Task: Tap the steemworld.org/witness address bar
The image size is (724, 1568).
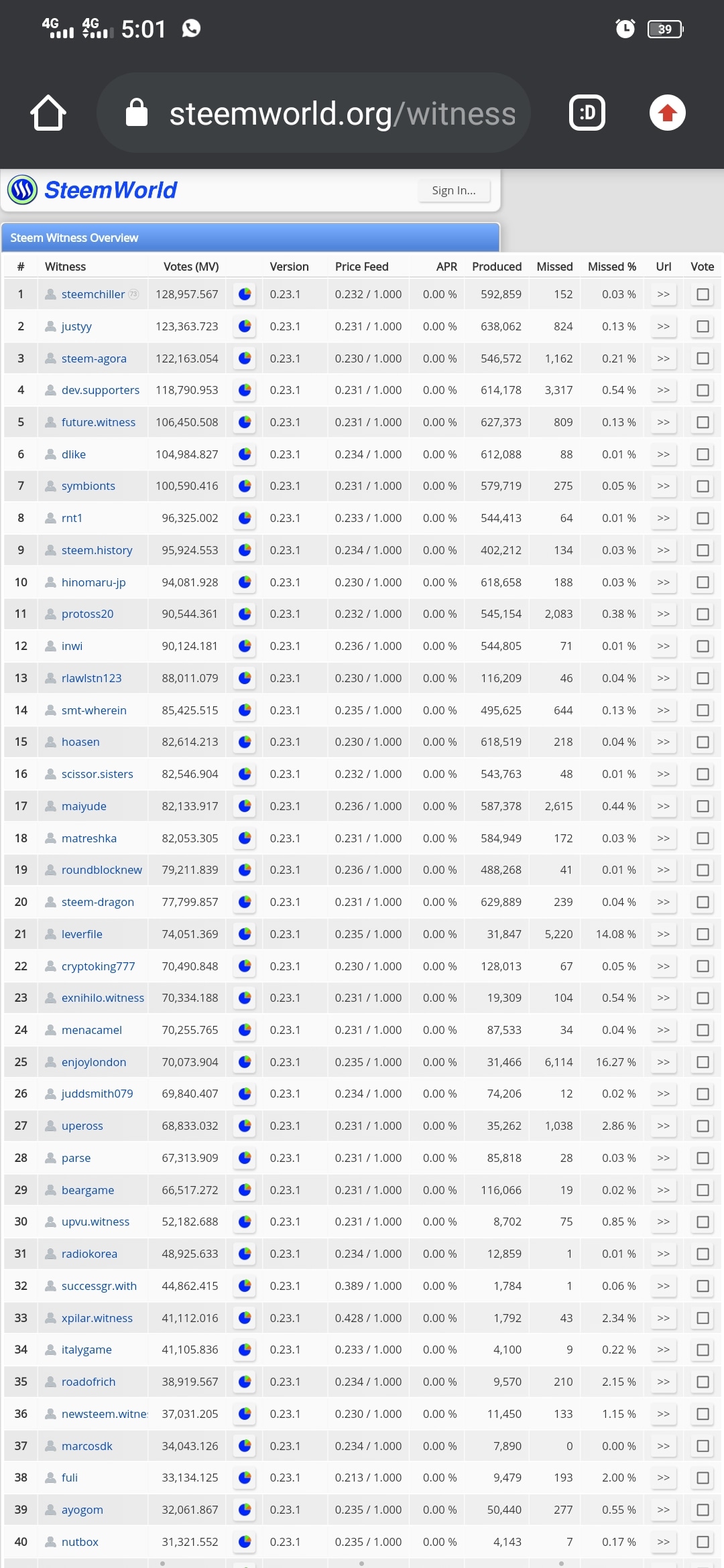Action: pos(314,113)
